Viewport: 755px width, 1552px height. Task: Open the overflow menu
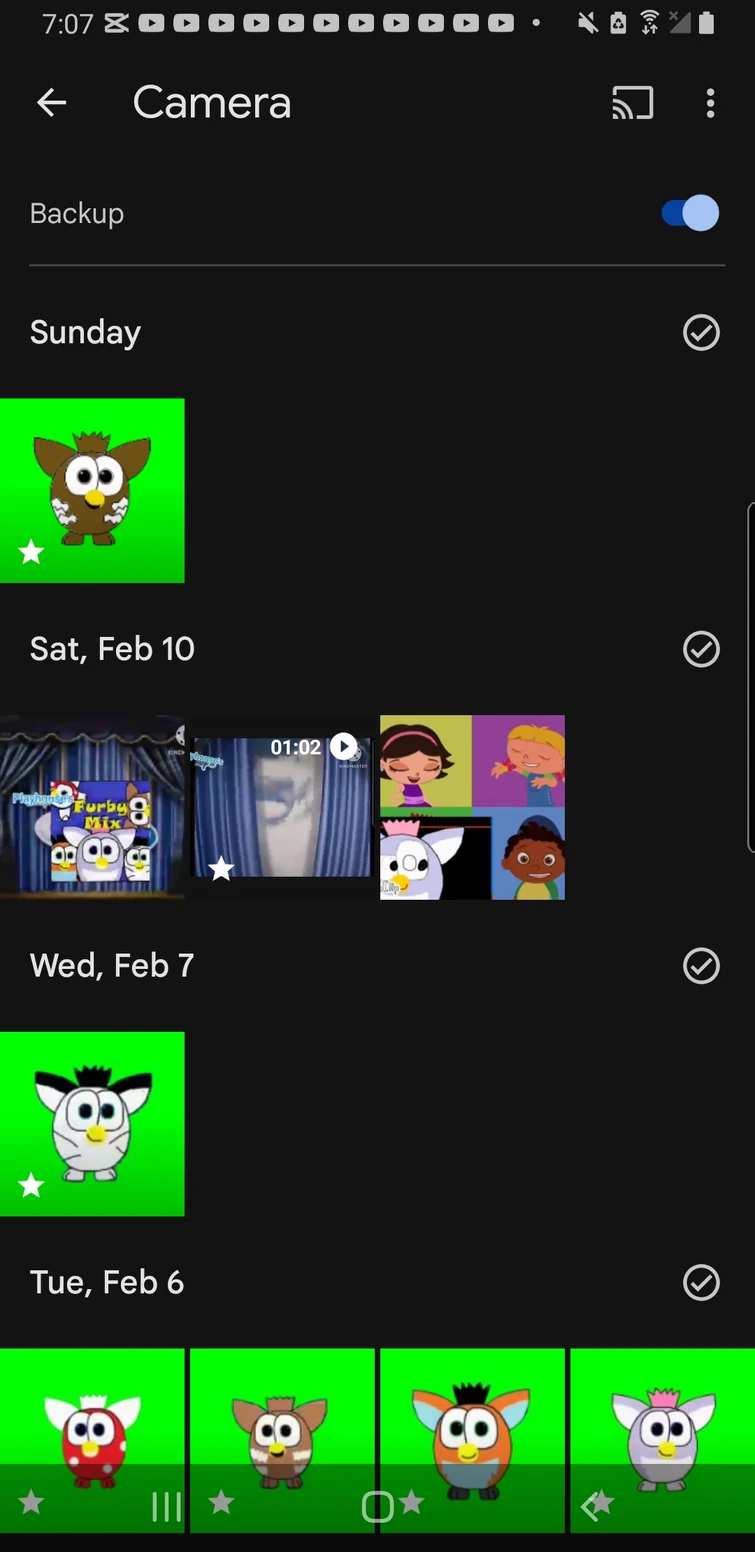[710, 103]
